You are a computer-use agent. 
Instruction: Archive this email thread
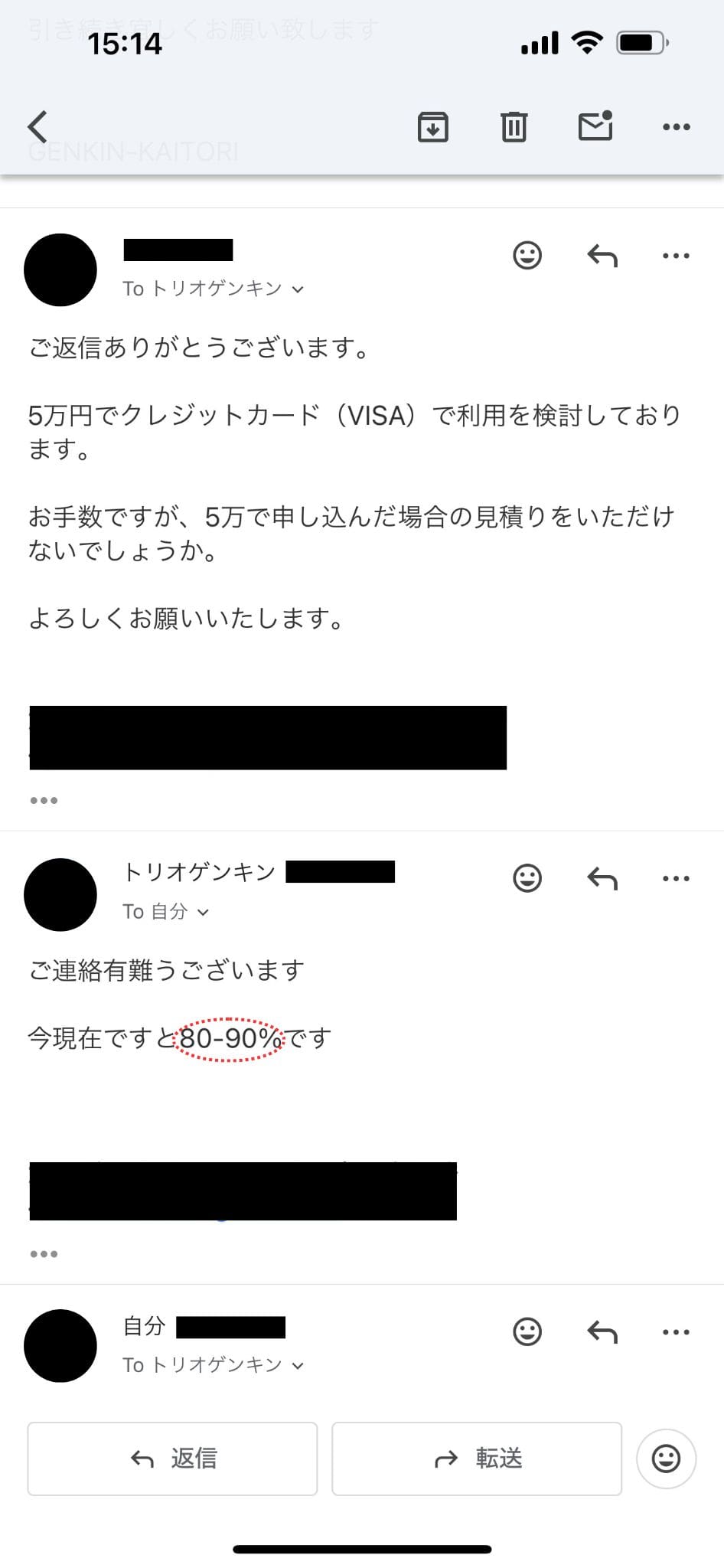[x=432, y=126]
